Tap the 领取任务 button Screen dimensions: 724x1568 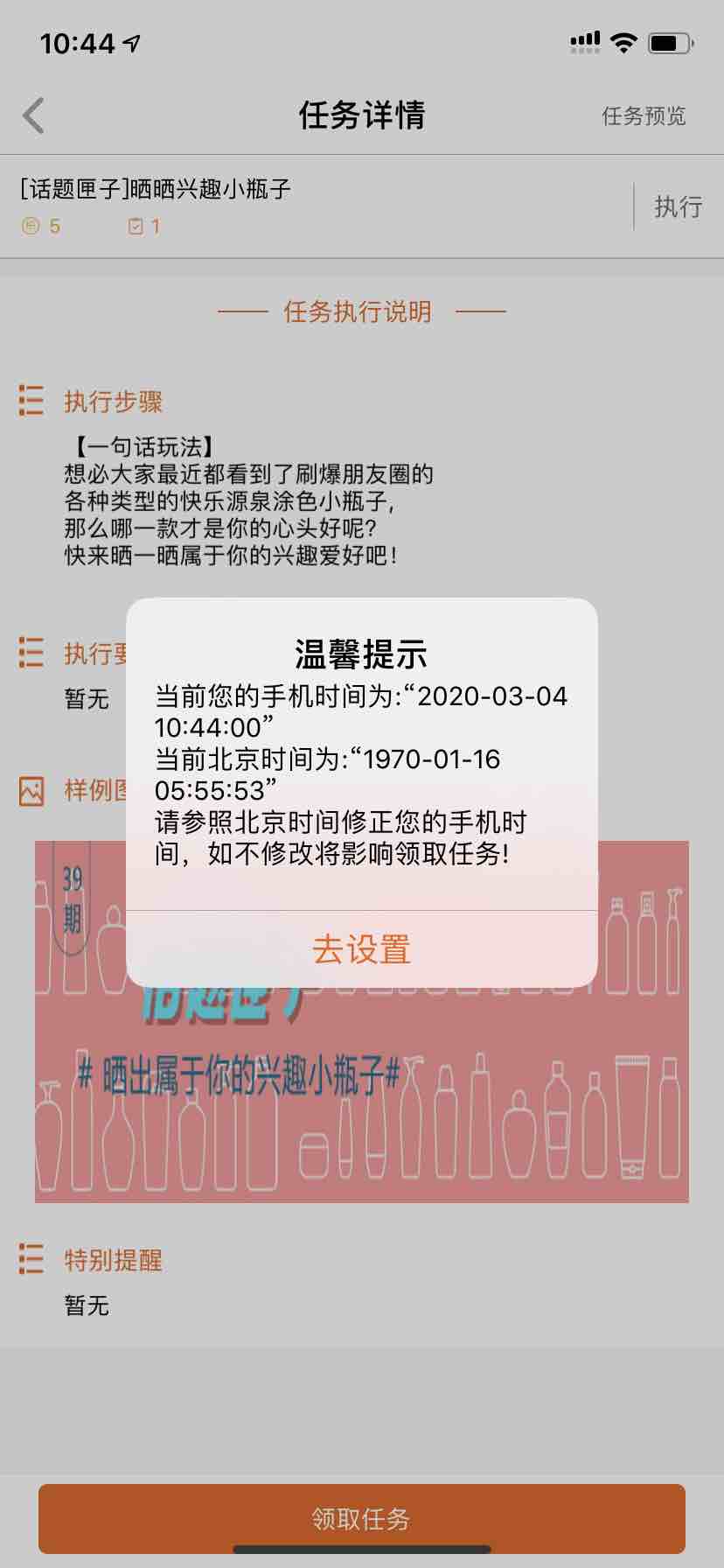pos(361,1519)
